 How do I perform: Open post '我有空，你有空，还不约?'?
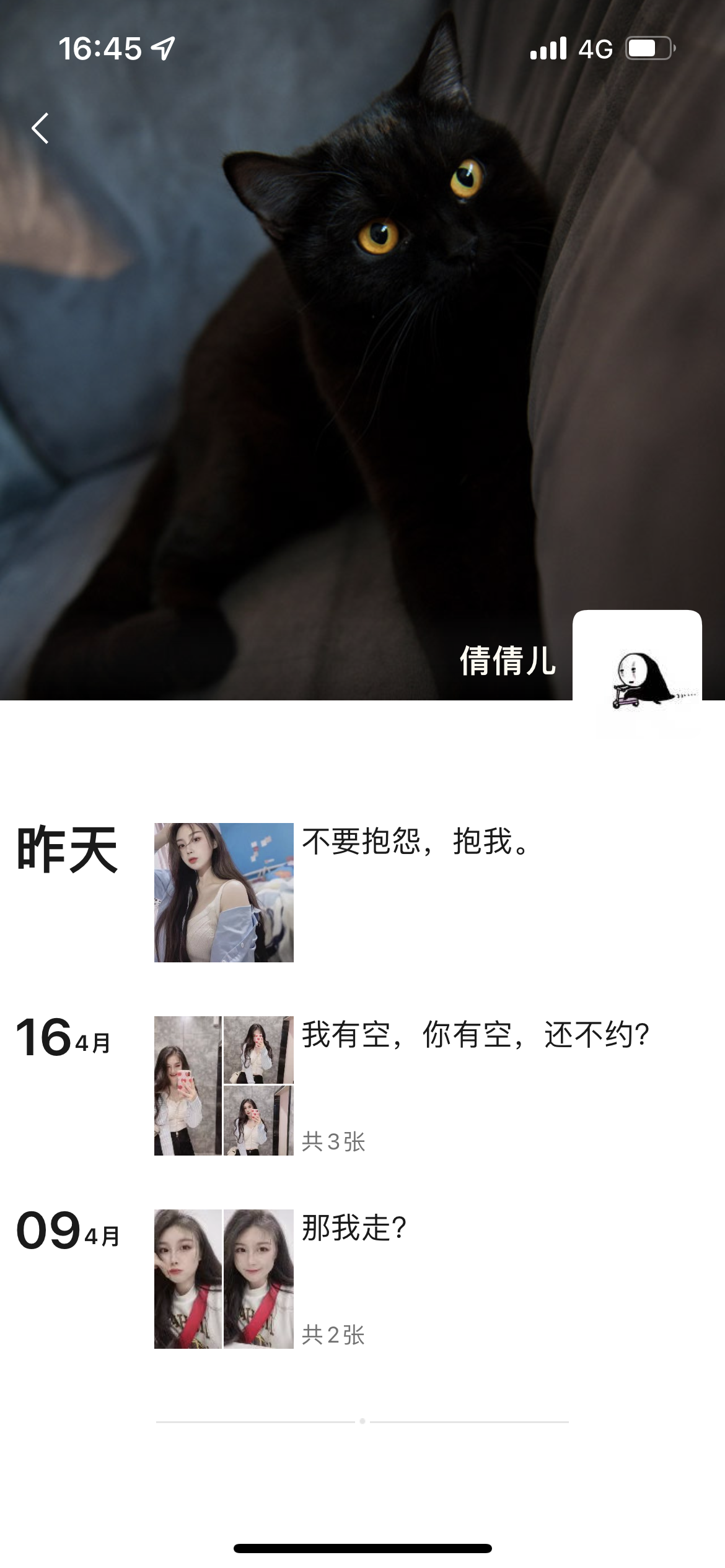(475, 1035)
